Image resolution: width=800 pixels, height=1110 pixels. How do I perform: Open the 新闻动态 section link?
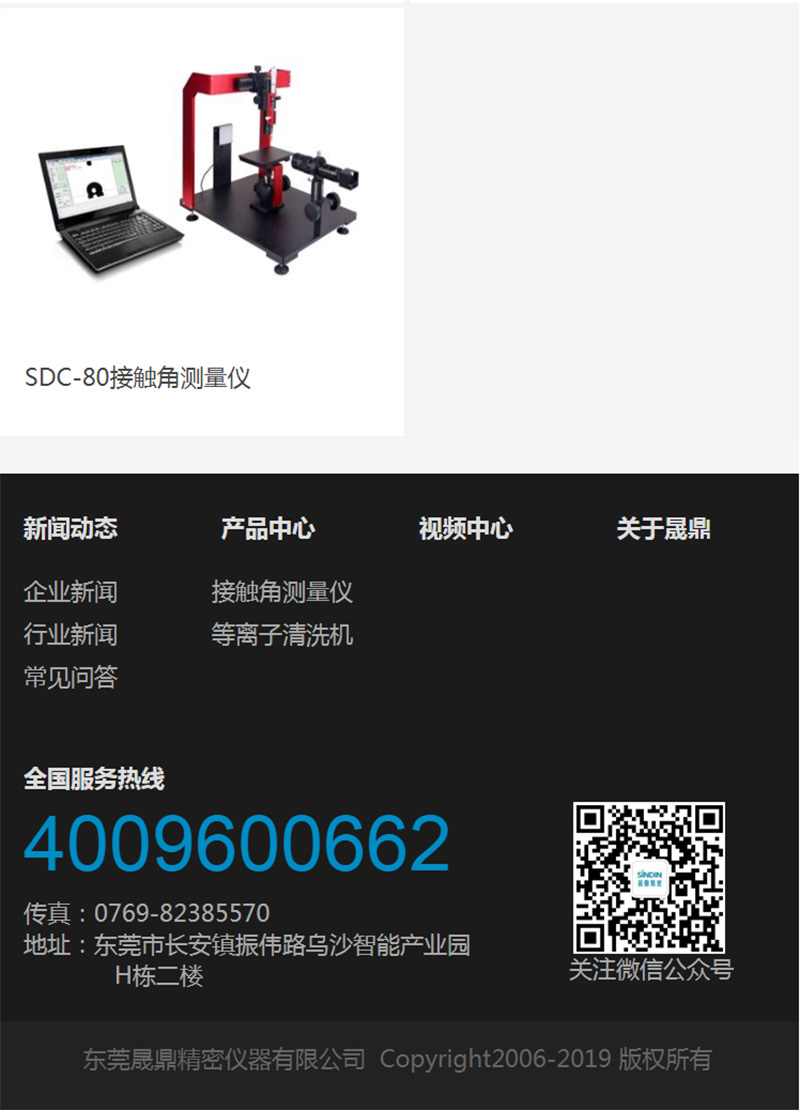click(x=71, y=529)
